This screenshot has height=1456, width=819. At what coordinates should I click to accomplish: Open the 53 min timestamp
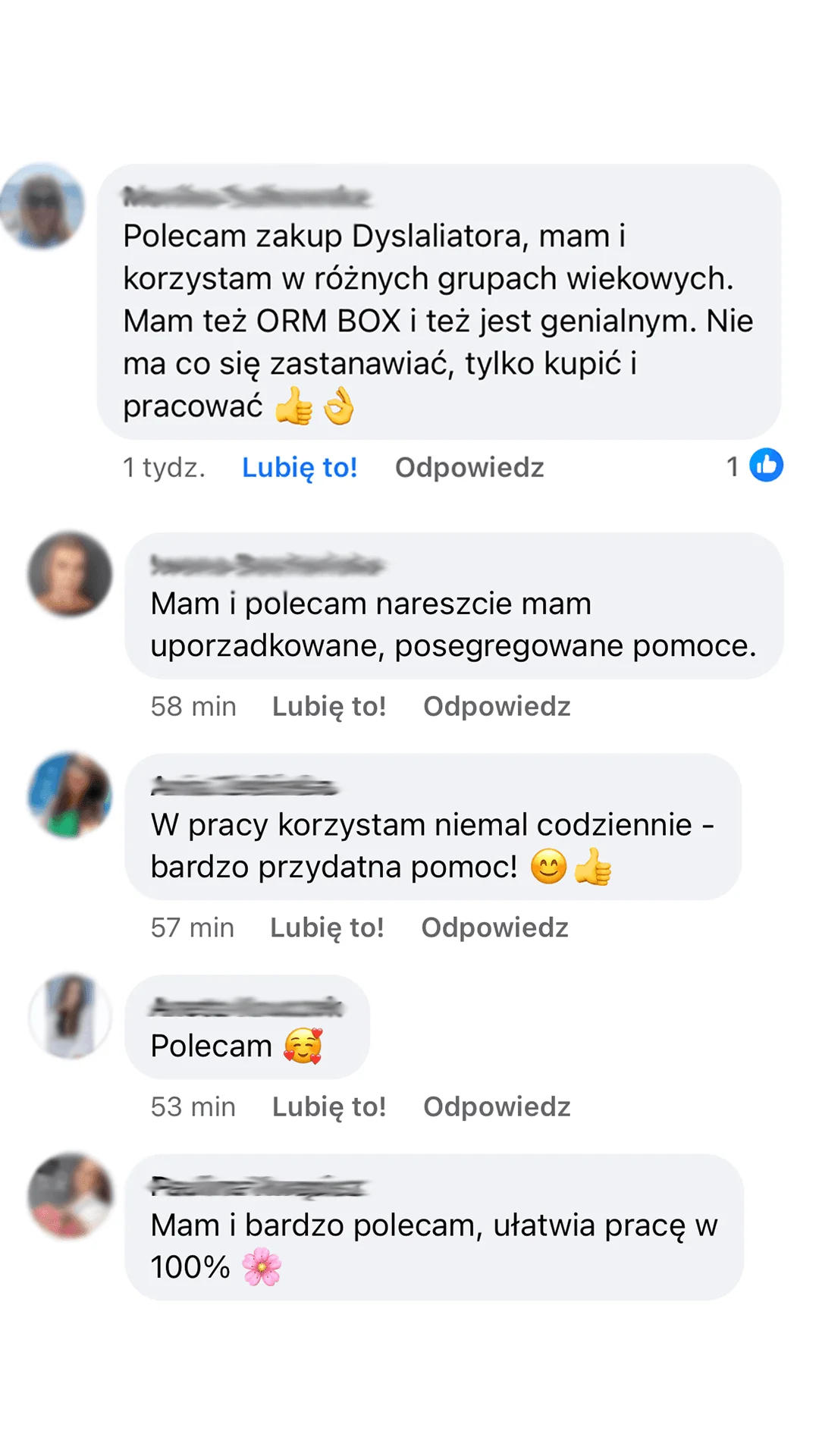(192, 1107)
